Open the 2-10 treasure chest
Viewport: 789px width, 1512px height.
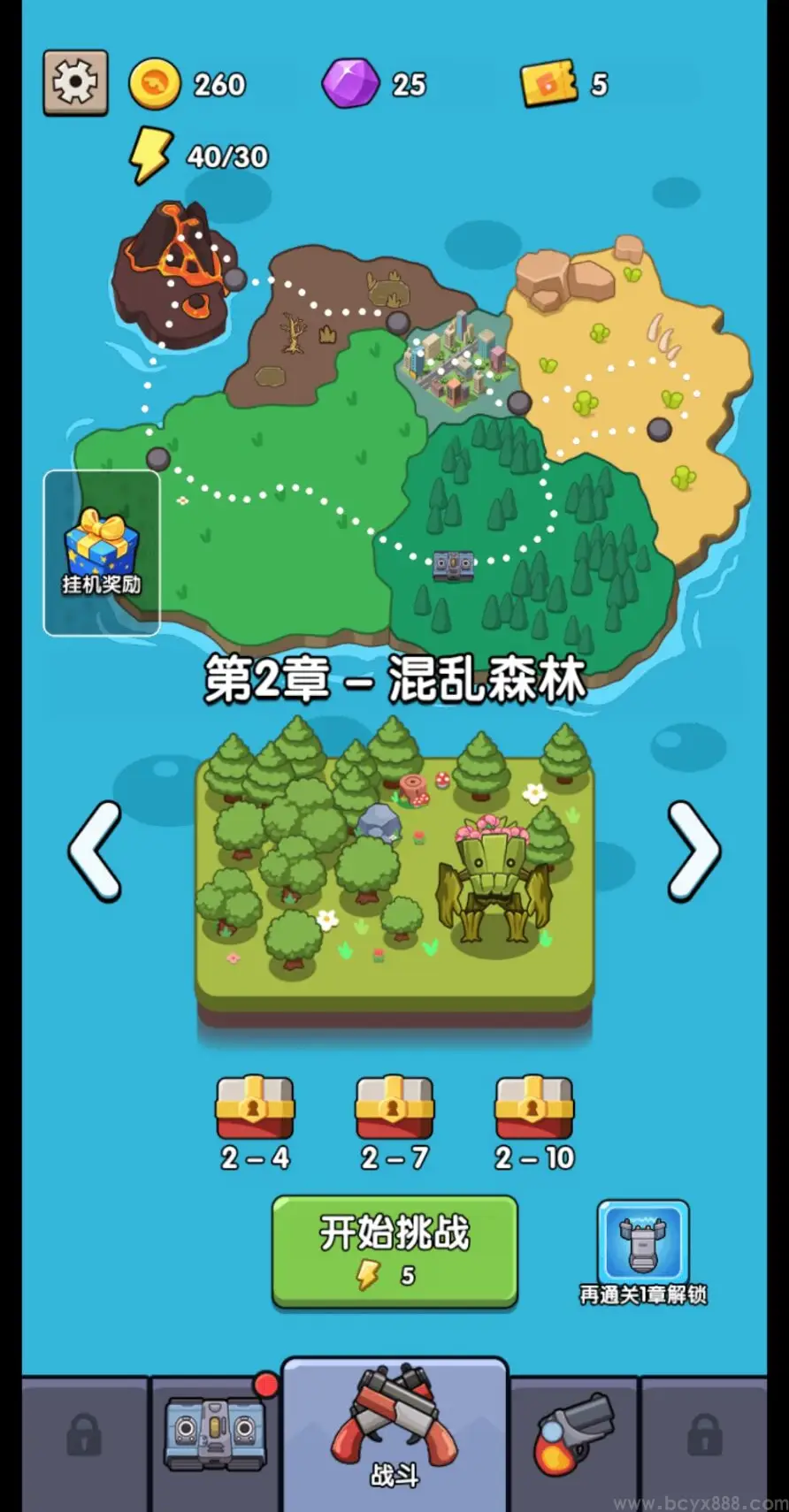534,1108
